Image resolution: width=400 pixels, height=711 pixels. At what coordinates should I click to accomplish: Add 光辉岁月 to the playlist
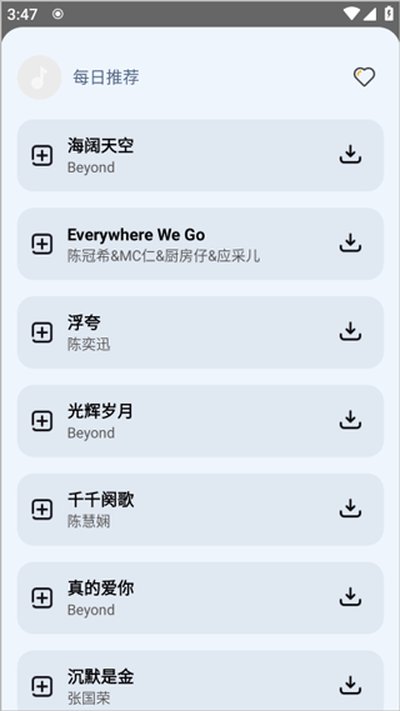coord(42,421)
